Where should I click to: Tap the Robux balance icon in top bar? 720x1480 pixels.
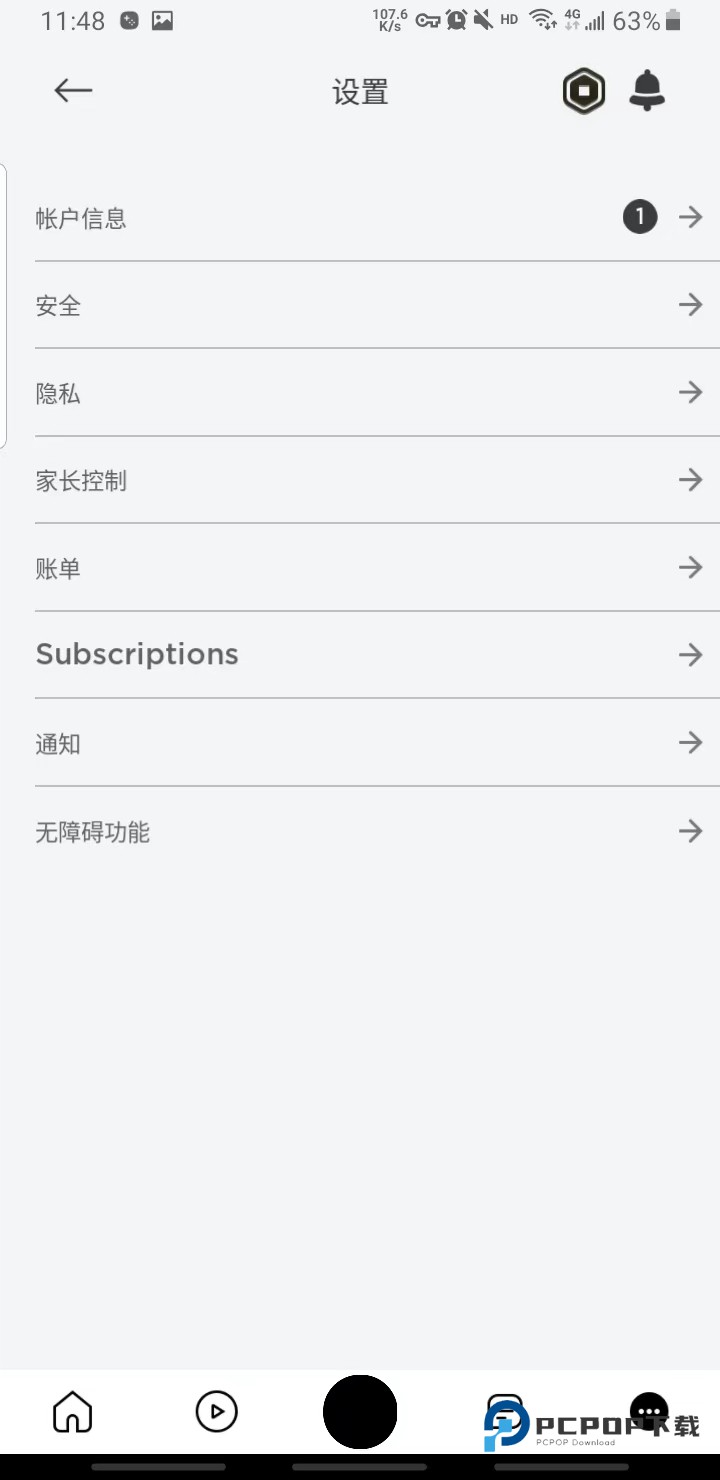584,90
